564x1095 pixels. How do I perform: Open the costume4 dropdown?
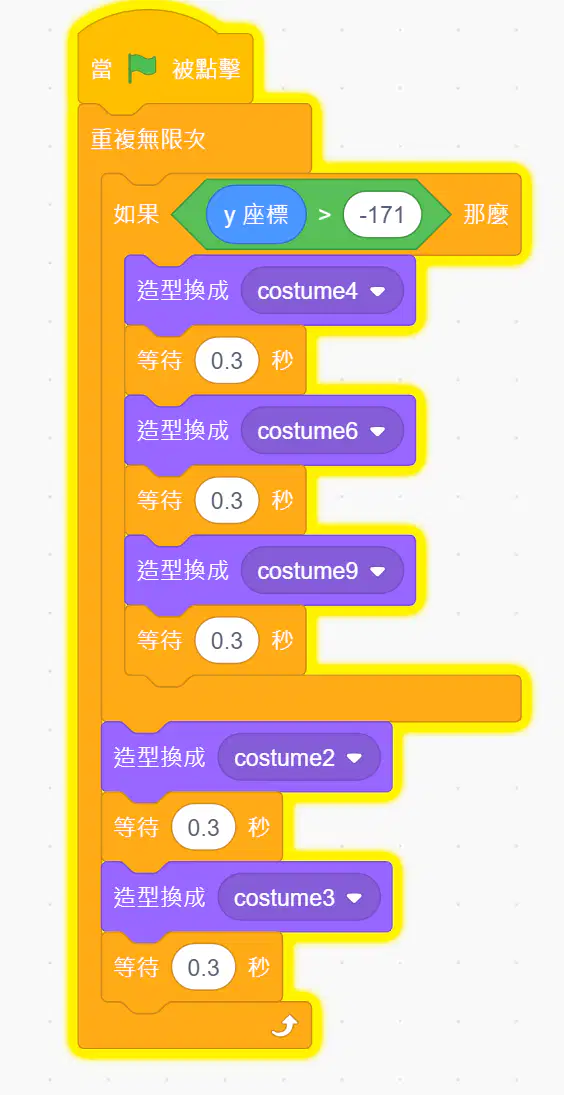coord(322,291)
